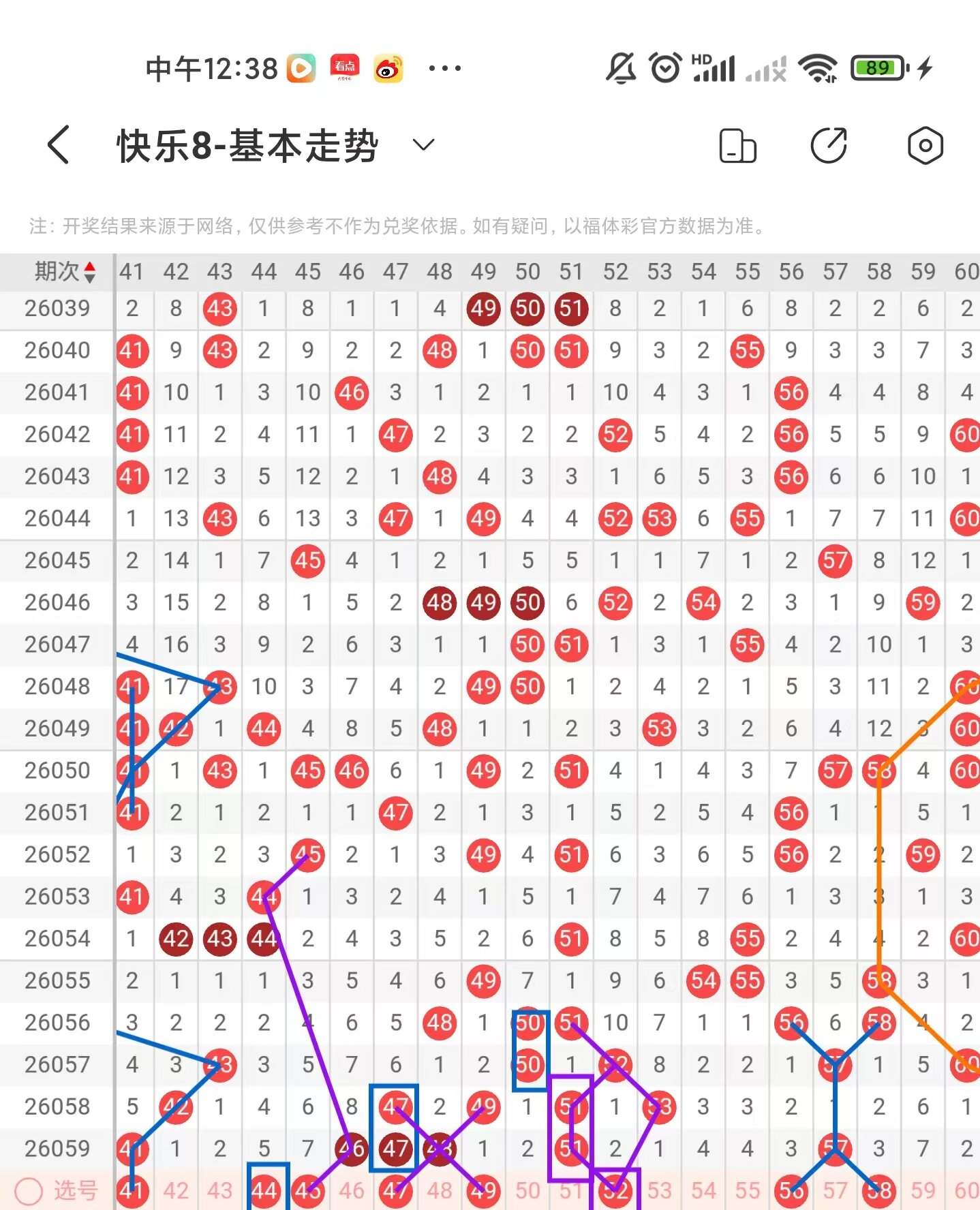980x1210 pixels.
Task: Expand the 快乐8-基本走势 chart type dropdown
Action: point(423,144)
